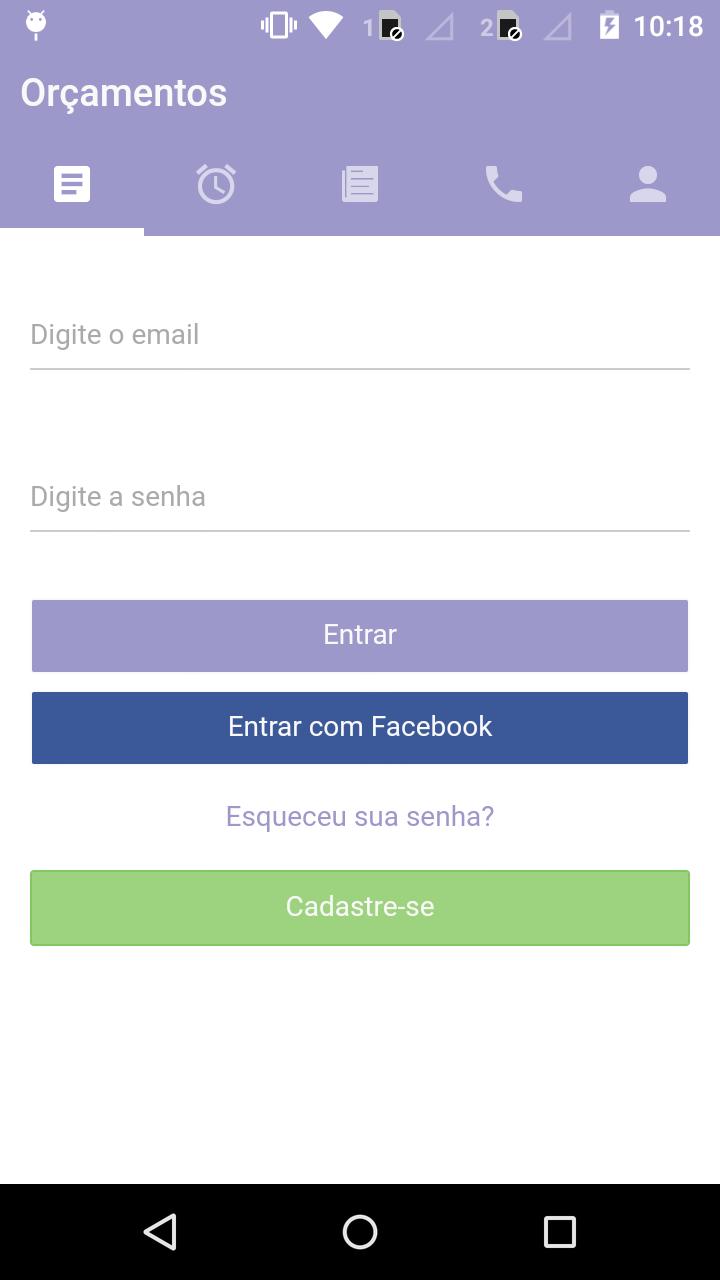
Task: Tap the green Cadastre-se button
Action: 360,907
